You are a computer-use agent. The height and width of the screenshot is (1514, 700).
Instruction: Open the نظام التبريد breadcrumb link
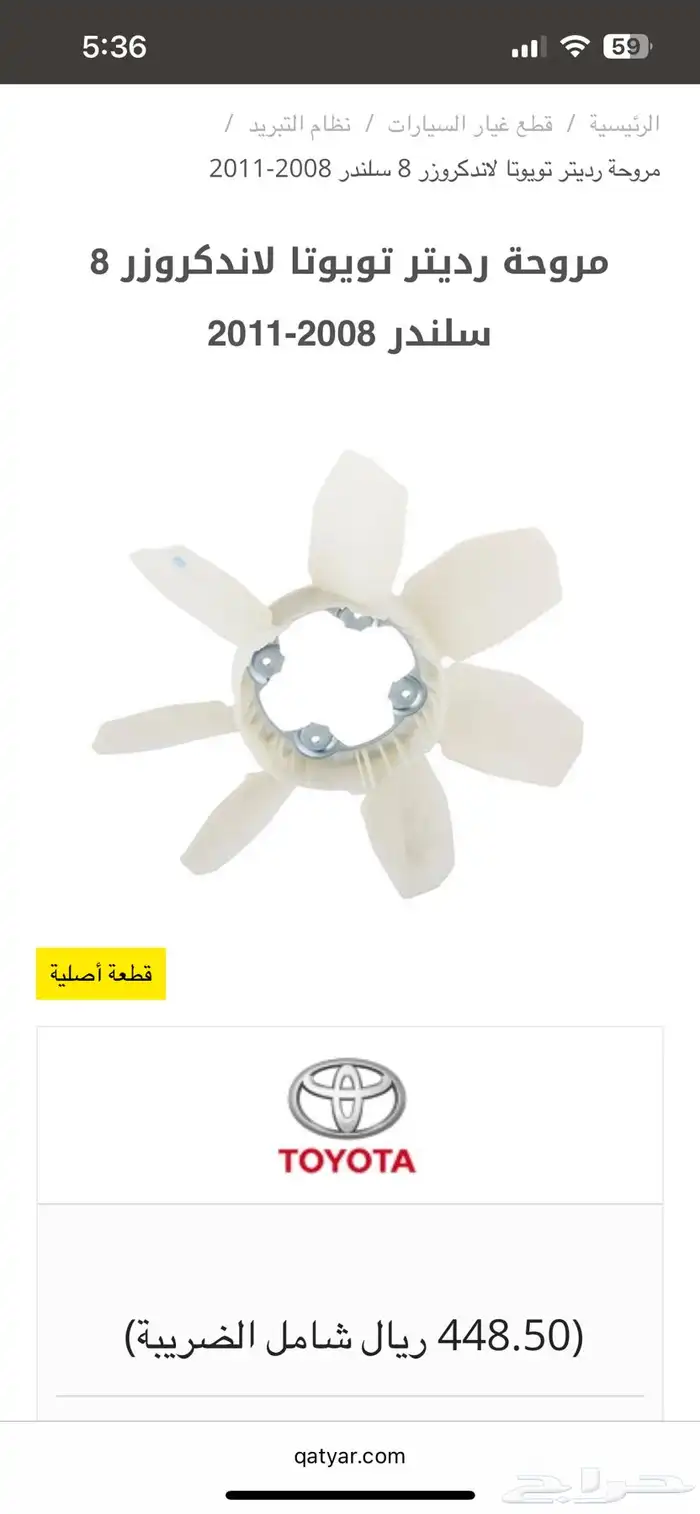[302, 125]
